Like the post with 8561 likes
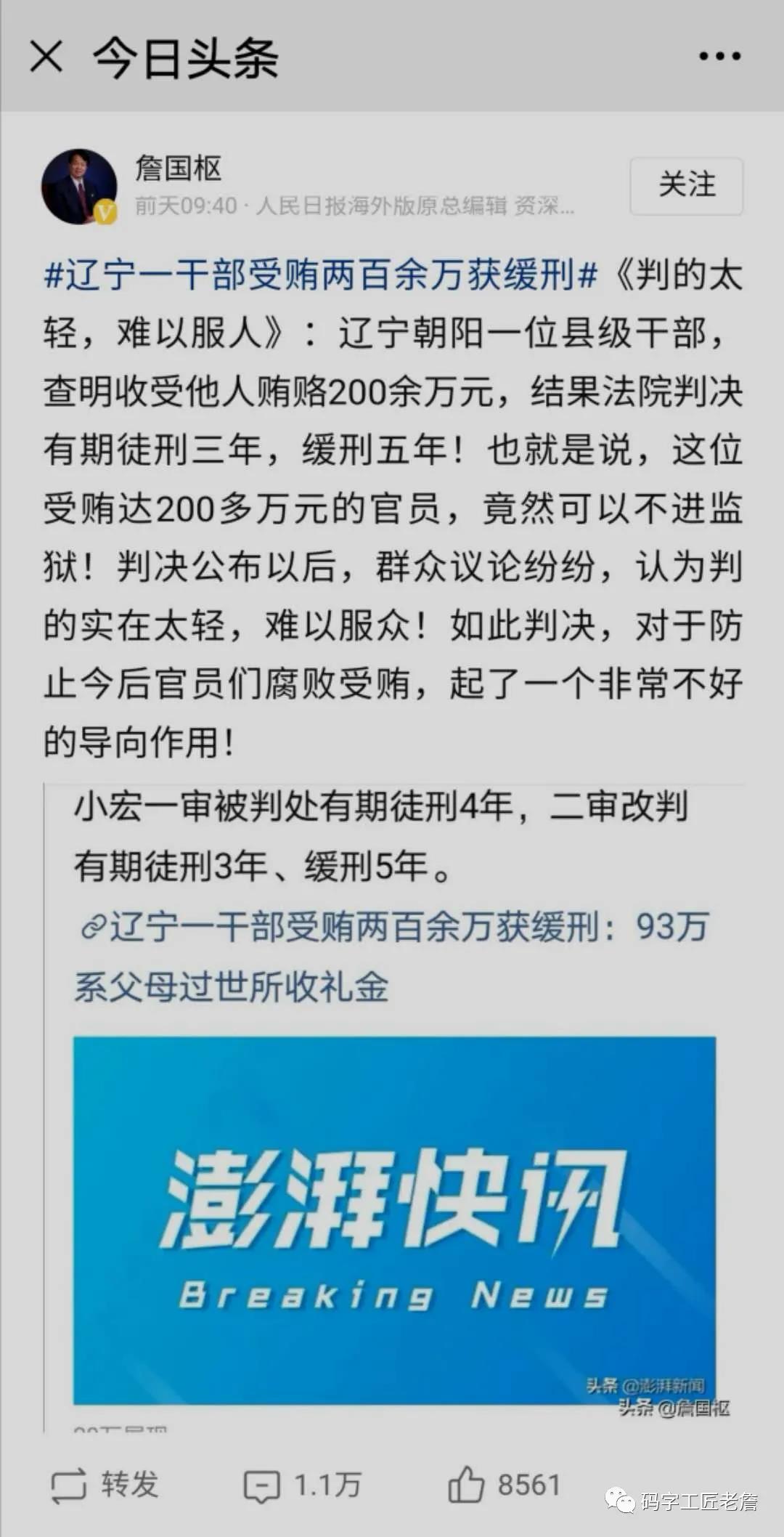 [x=504, y=1485]
